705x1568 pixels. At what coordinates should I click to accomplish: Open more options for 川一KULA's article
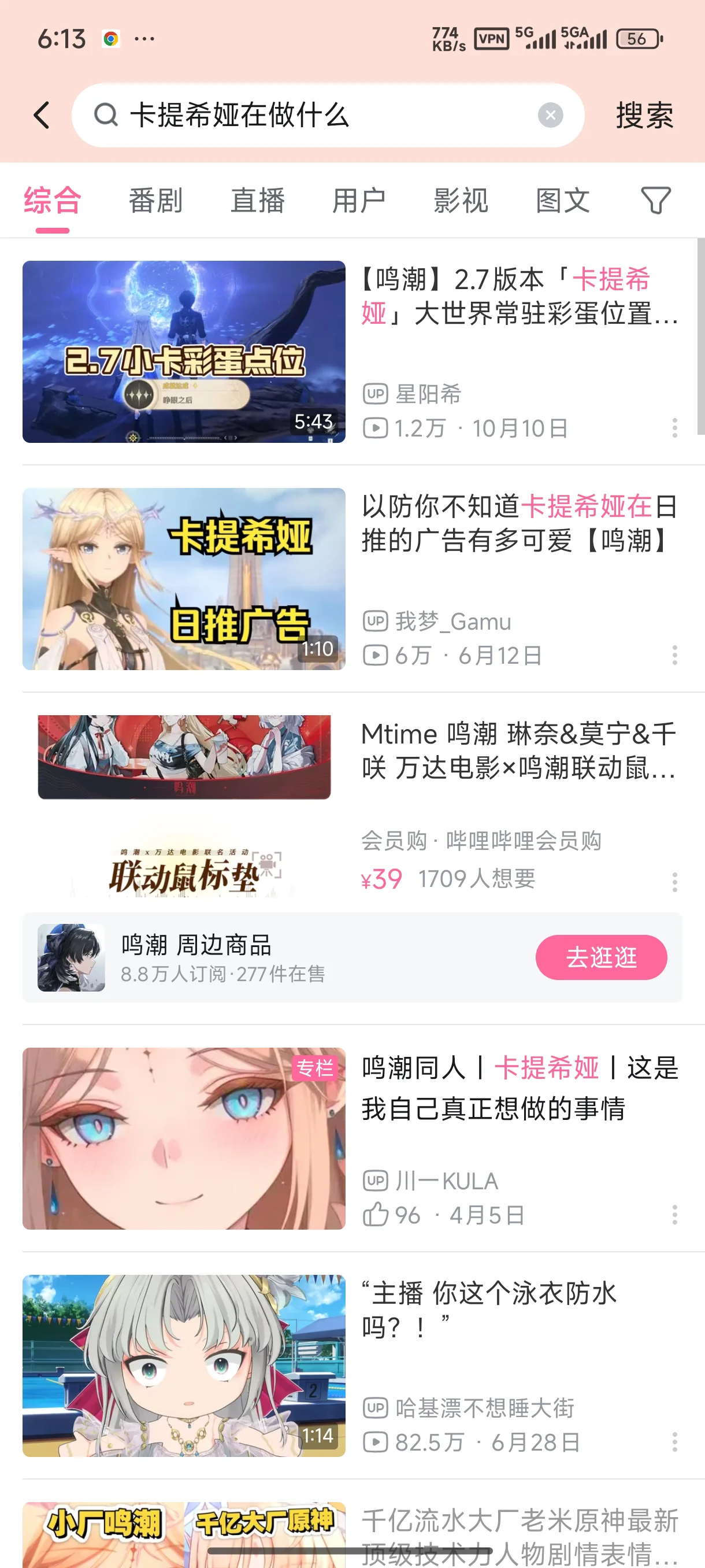(x=674, y=1214)
